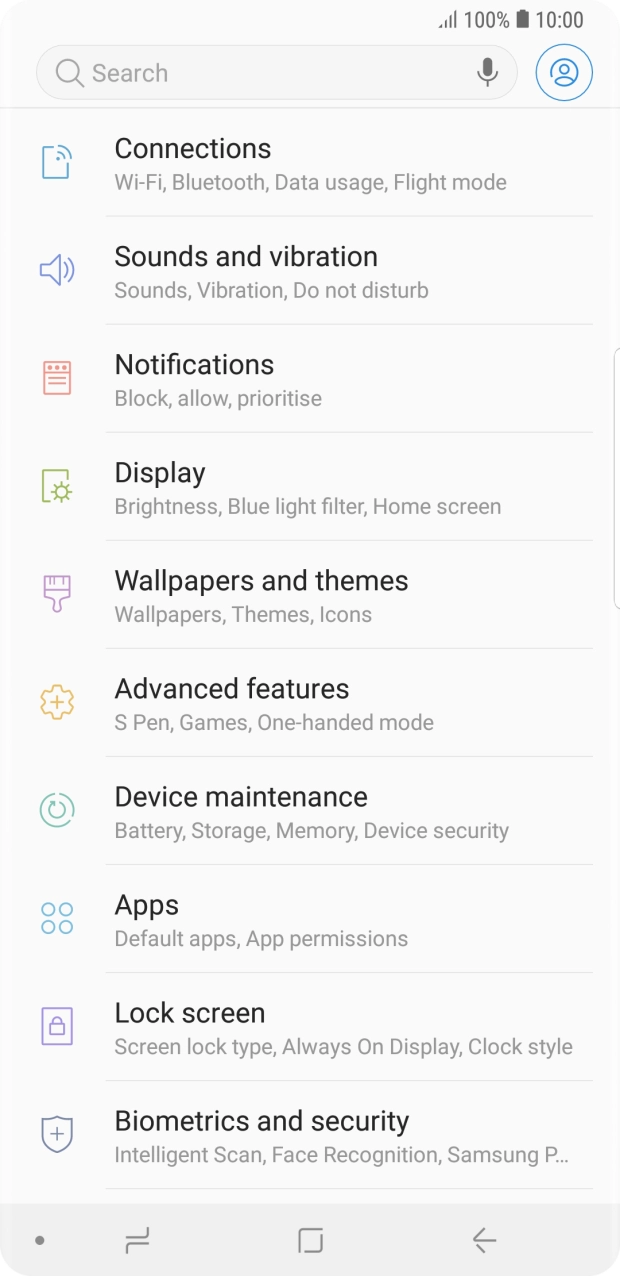Start voice search with the microphone
This screenshot has width=620, height=1276.
tap(487, 73)
